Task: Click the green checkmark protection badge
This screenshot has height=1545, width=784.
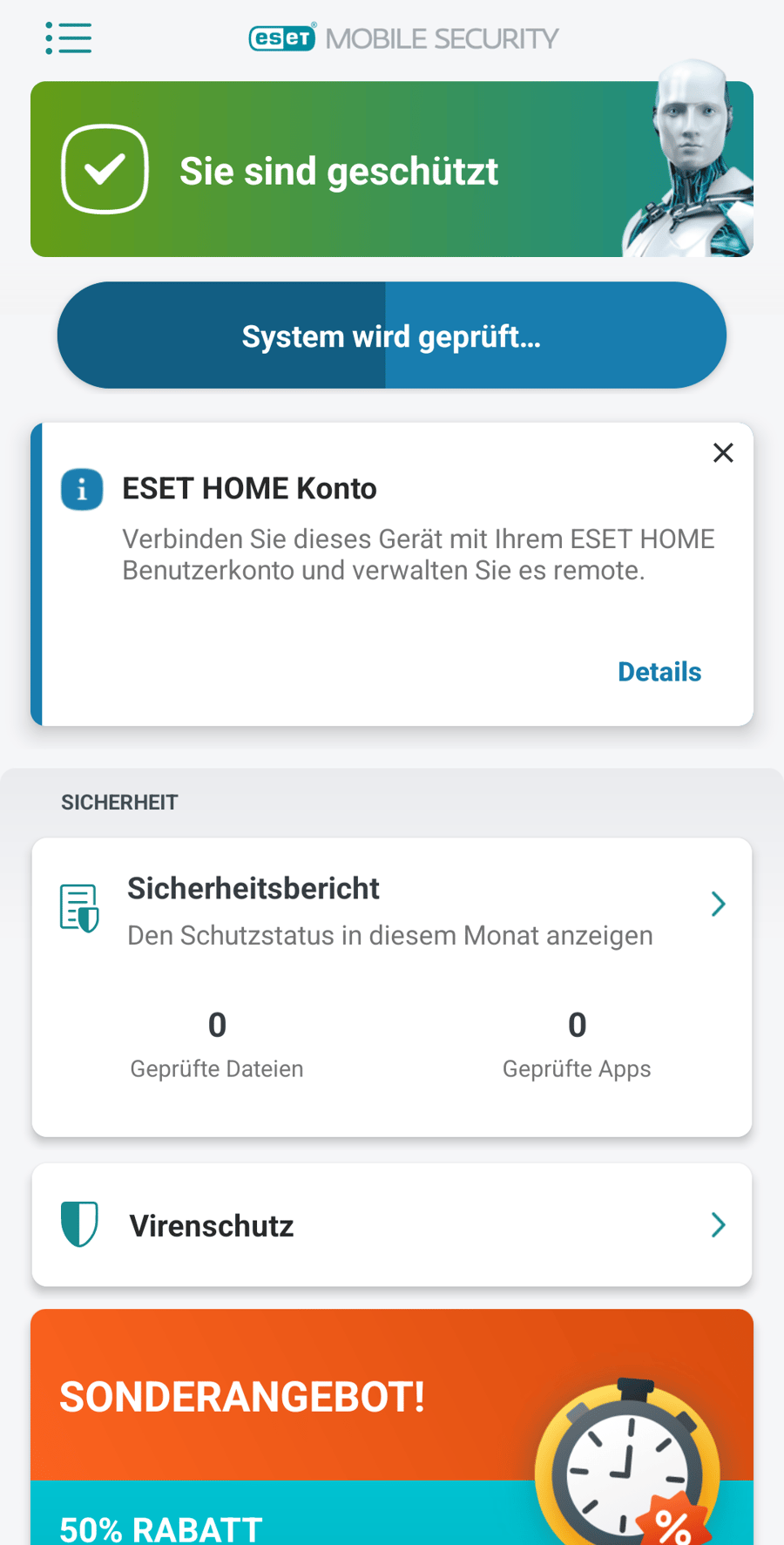Action: click(x=105, y=169)
